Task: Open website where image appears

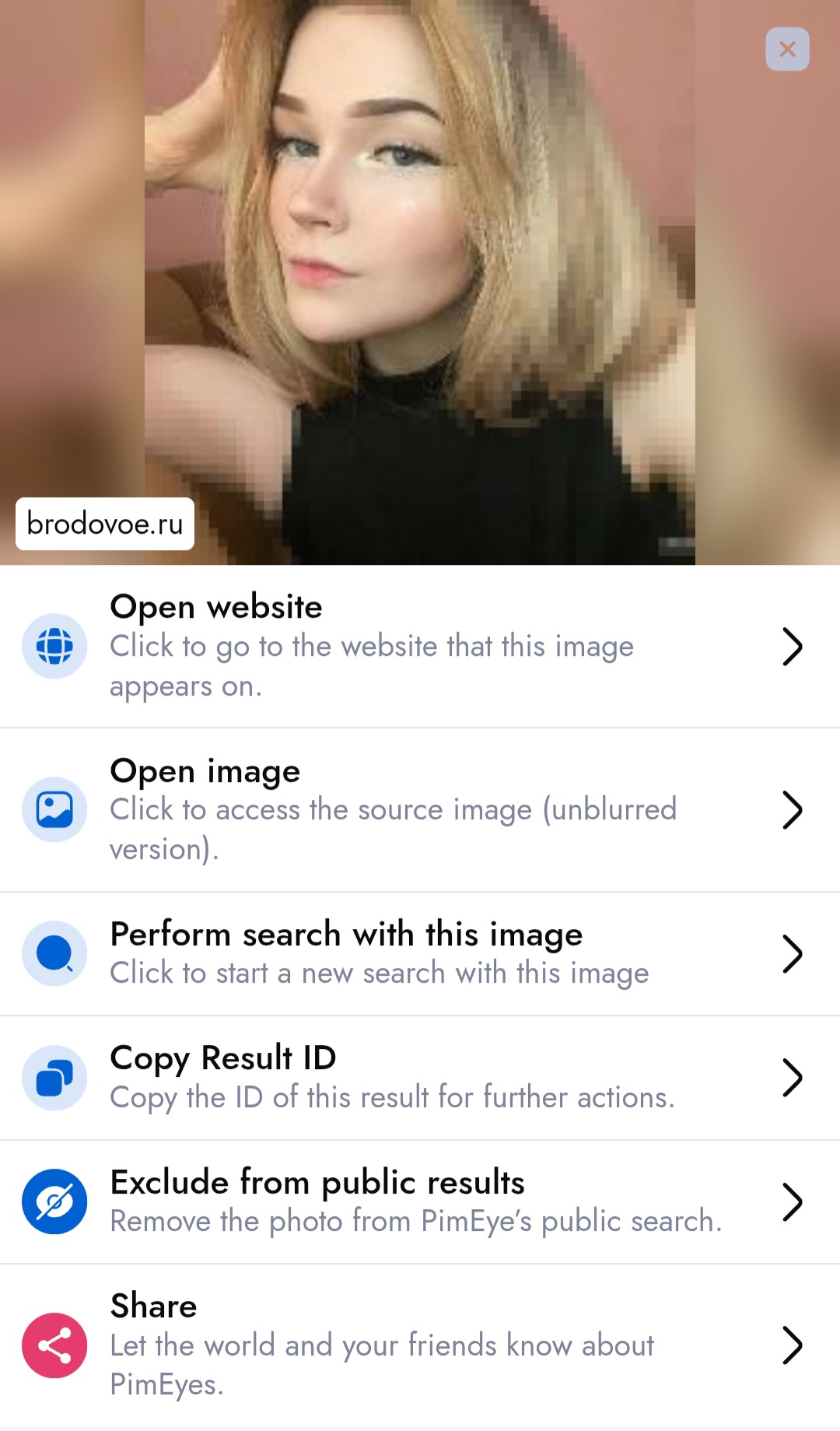Action: coord(420,646)
